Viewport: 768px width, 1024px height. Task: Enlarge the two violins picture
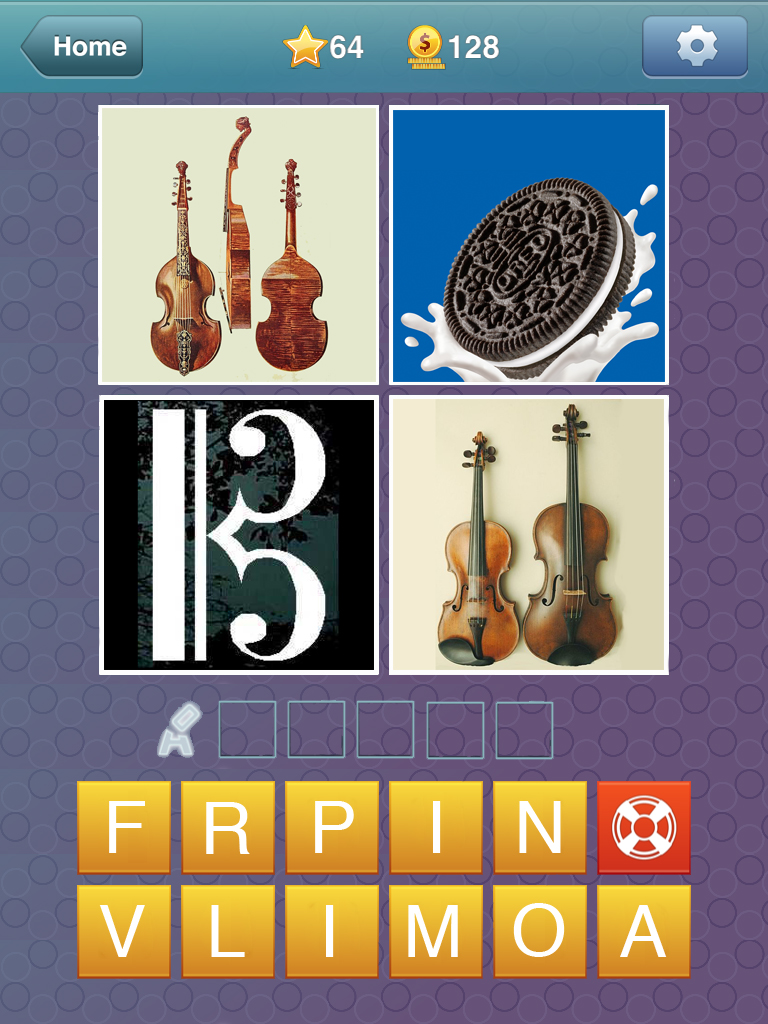(x=529, y=535)
